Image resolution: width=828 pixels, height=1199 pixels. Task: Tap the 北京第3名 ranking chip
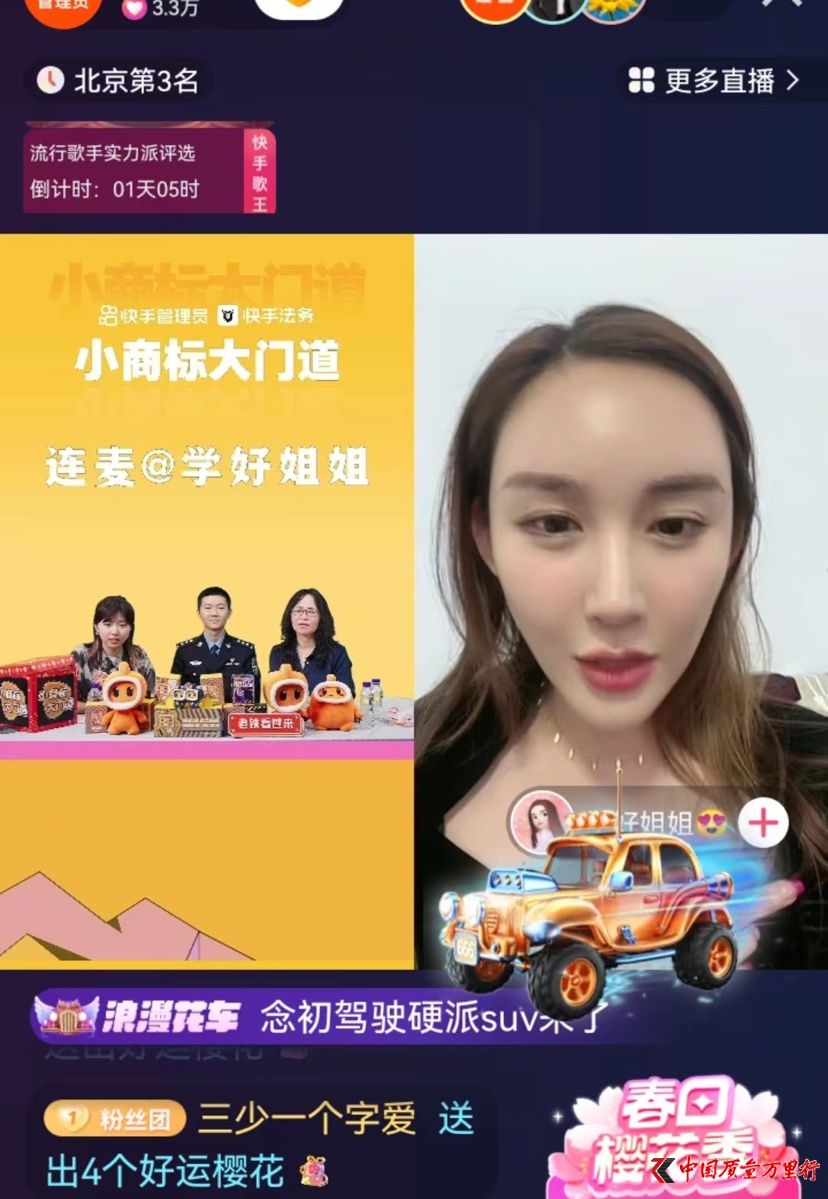pyautogui.click(x=118, y=81)
